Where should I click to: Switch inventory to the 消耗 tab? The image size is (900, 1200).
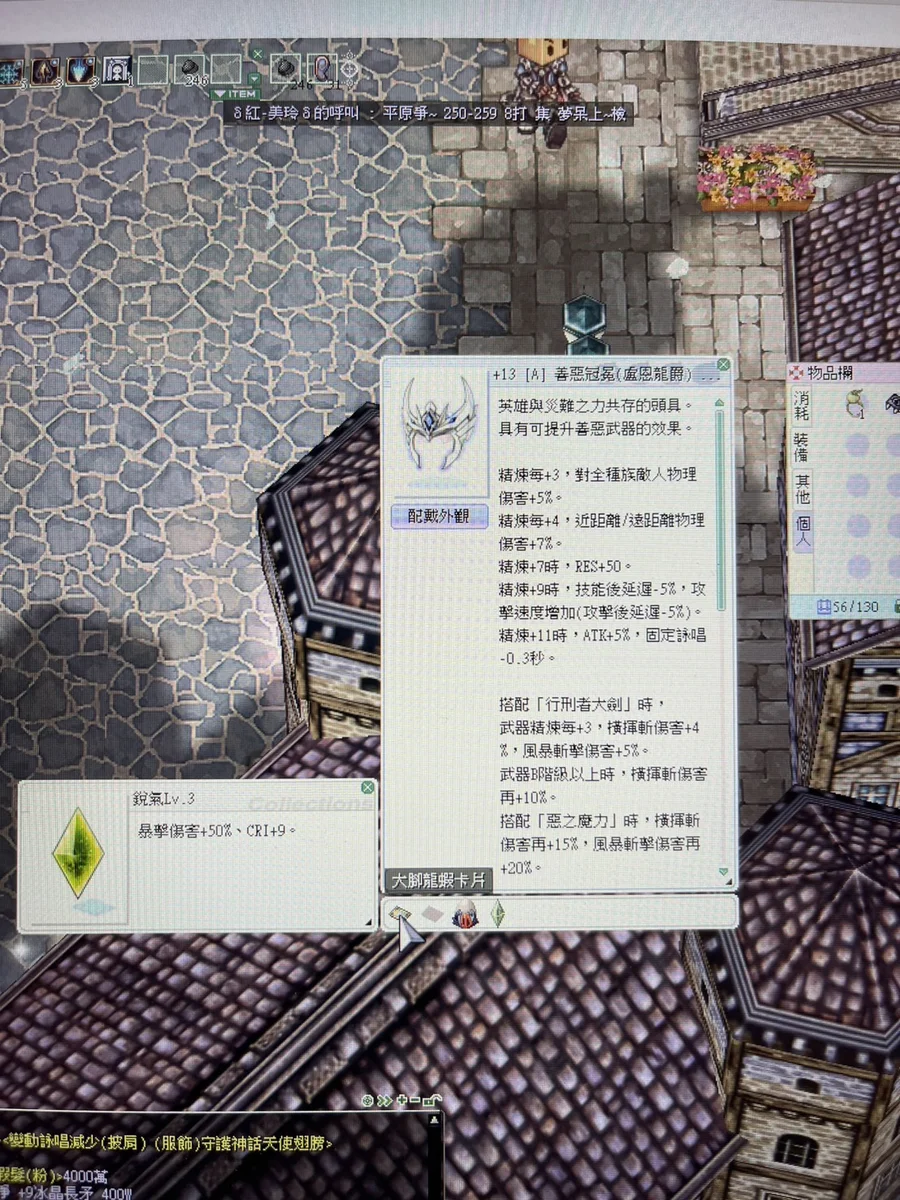(x=803, y=404)
